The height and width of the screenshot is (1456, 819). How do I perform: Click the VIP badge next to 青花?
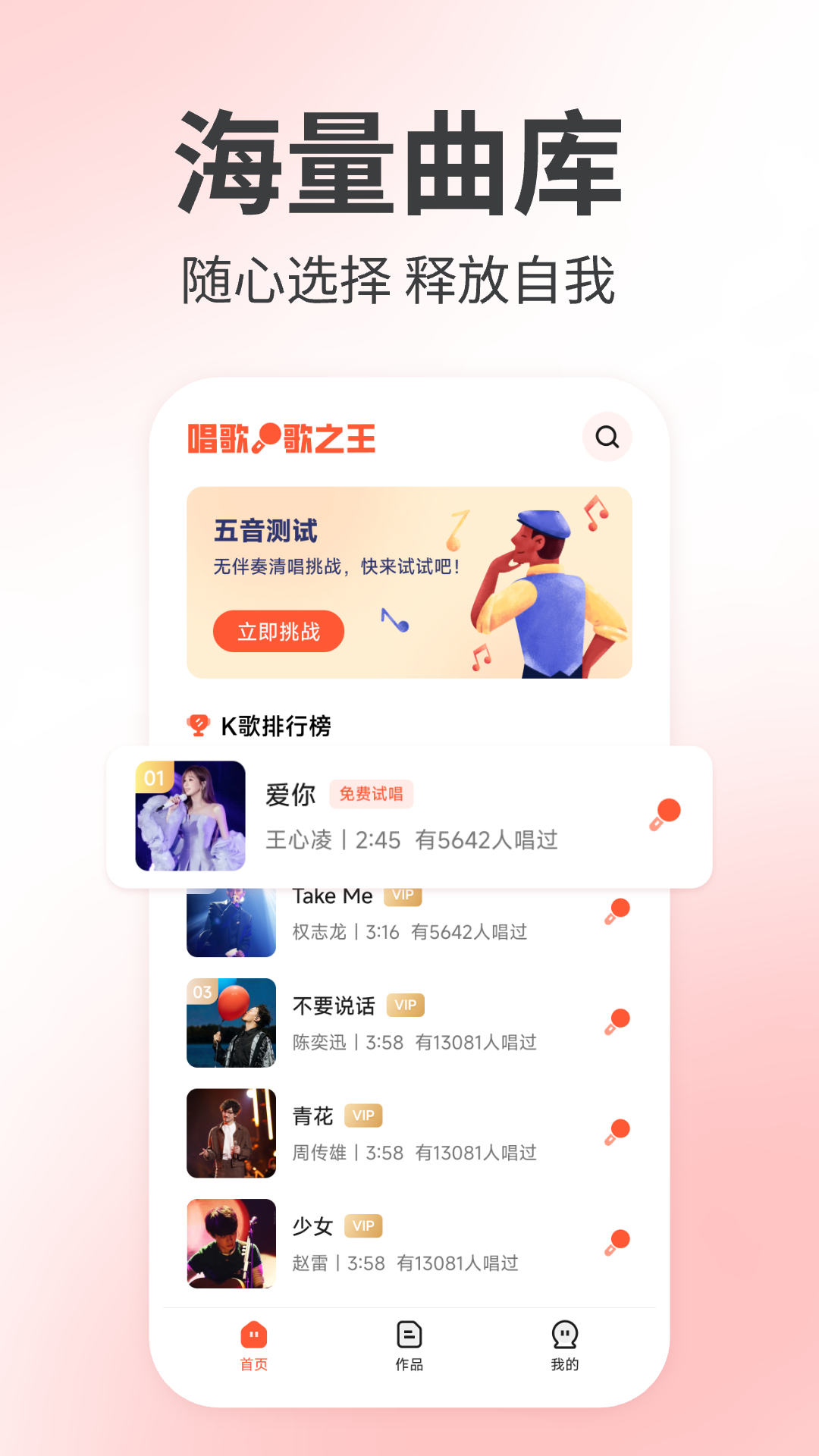362,1116
